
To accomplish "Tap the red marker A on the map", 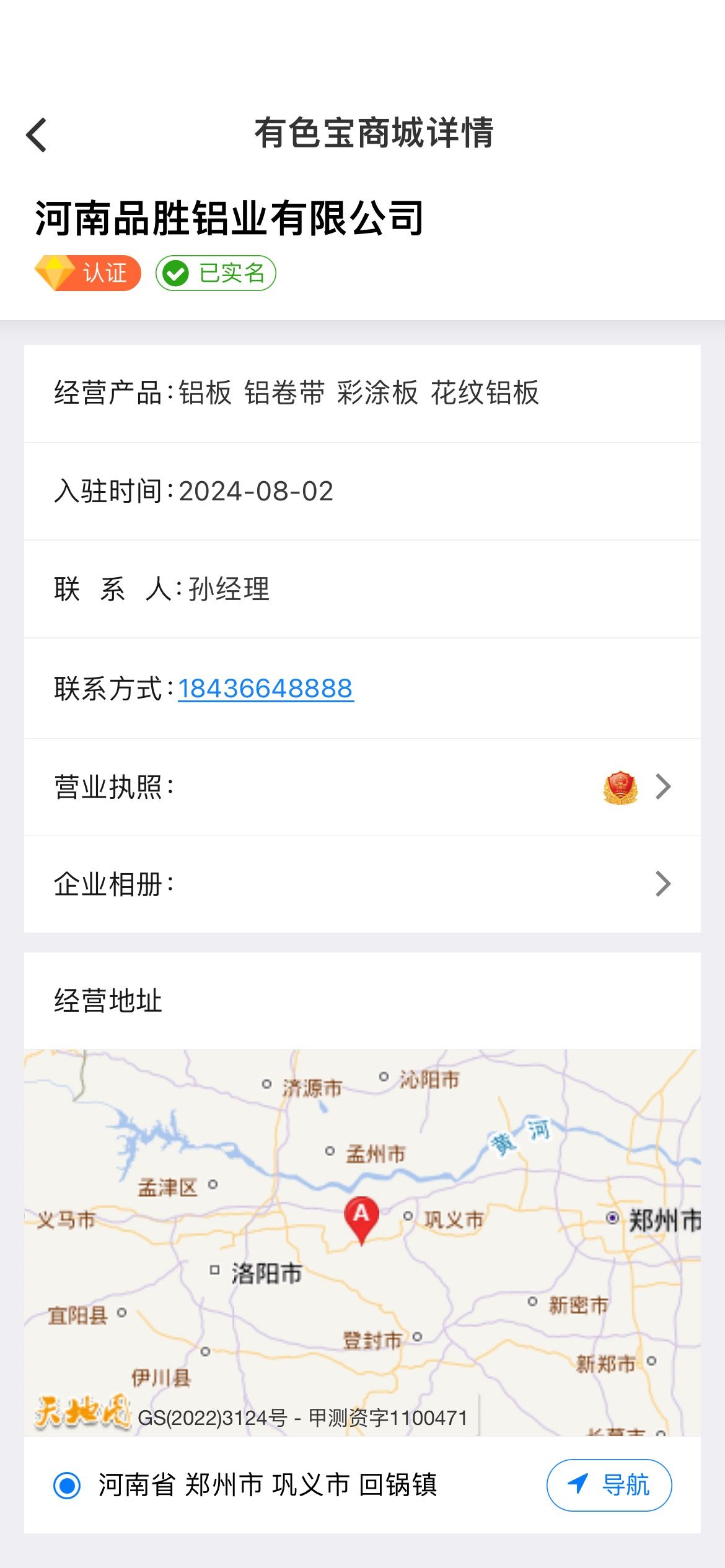I will [361, 1219].
